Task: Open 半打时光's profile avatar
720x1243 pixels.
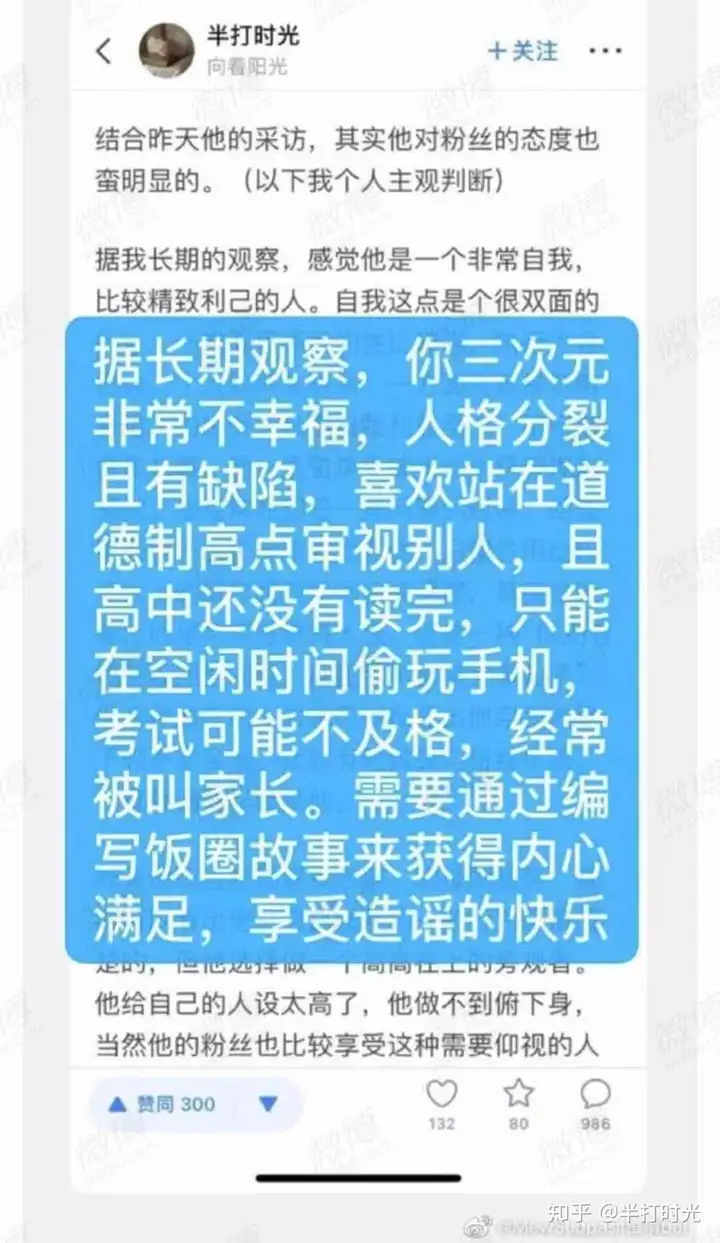Action: coord(166,50)
